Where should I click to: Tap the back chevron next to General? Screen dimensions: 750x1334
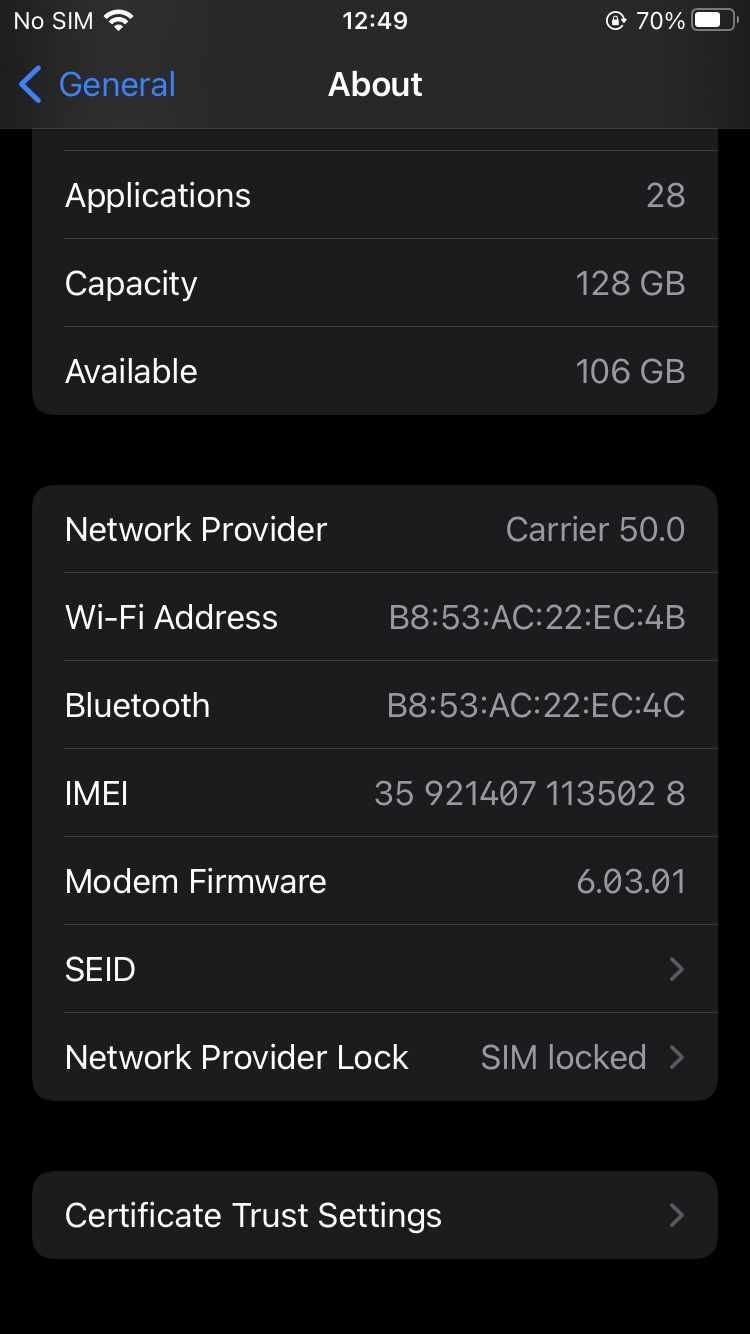coord(28,85)
